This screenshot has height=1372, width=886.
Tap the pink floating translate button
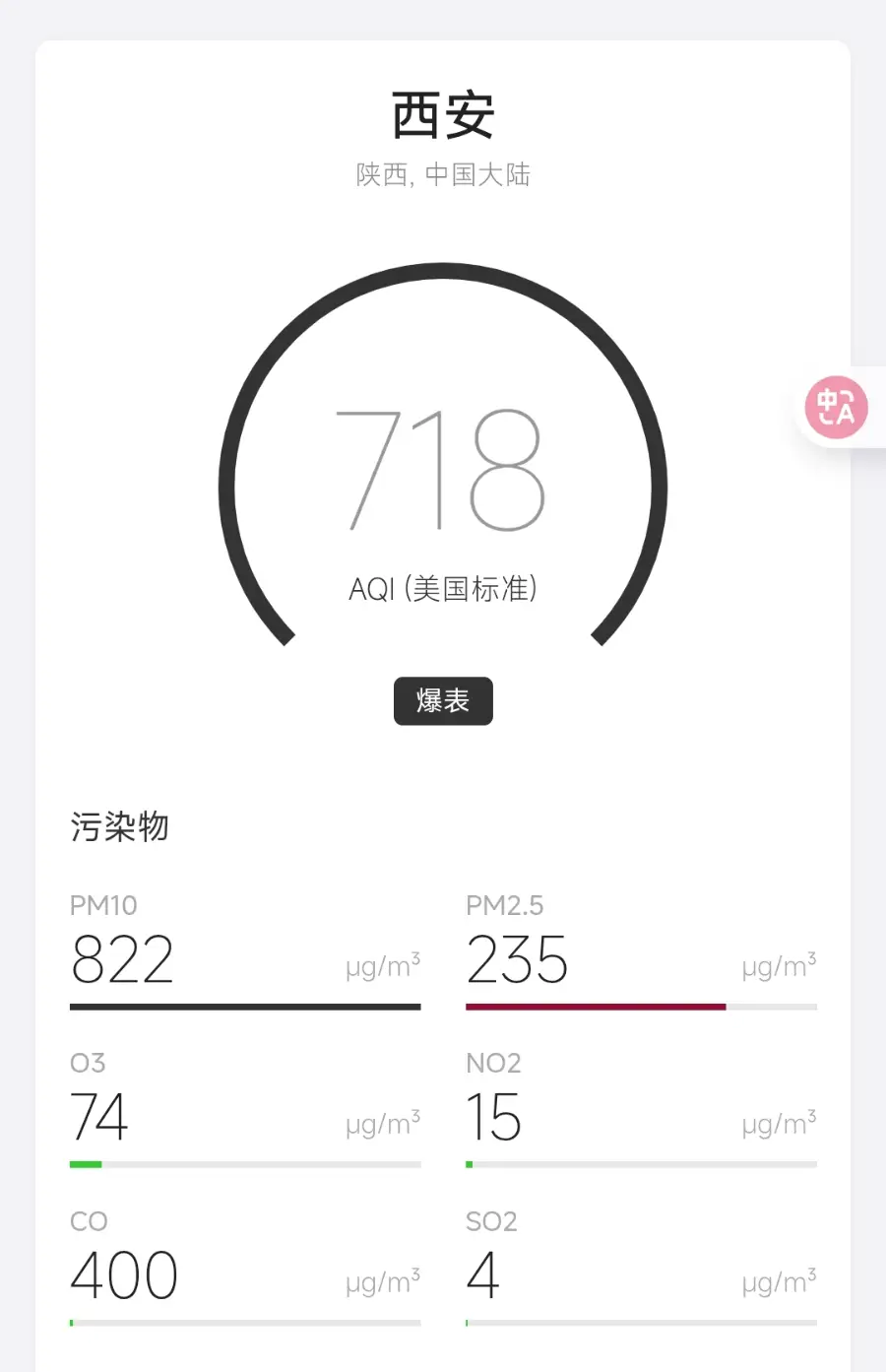836,407
